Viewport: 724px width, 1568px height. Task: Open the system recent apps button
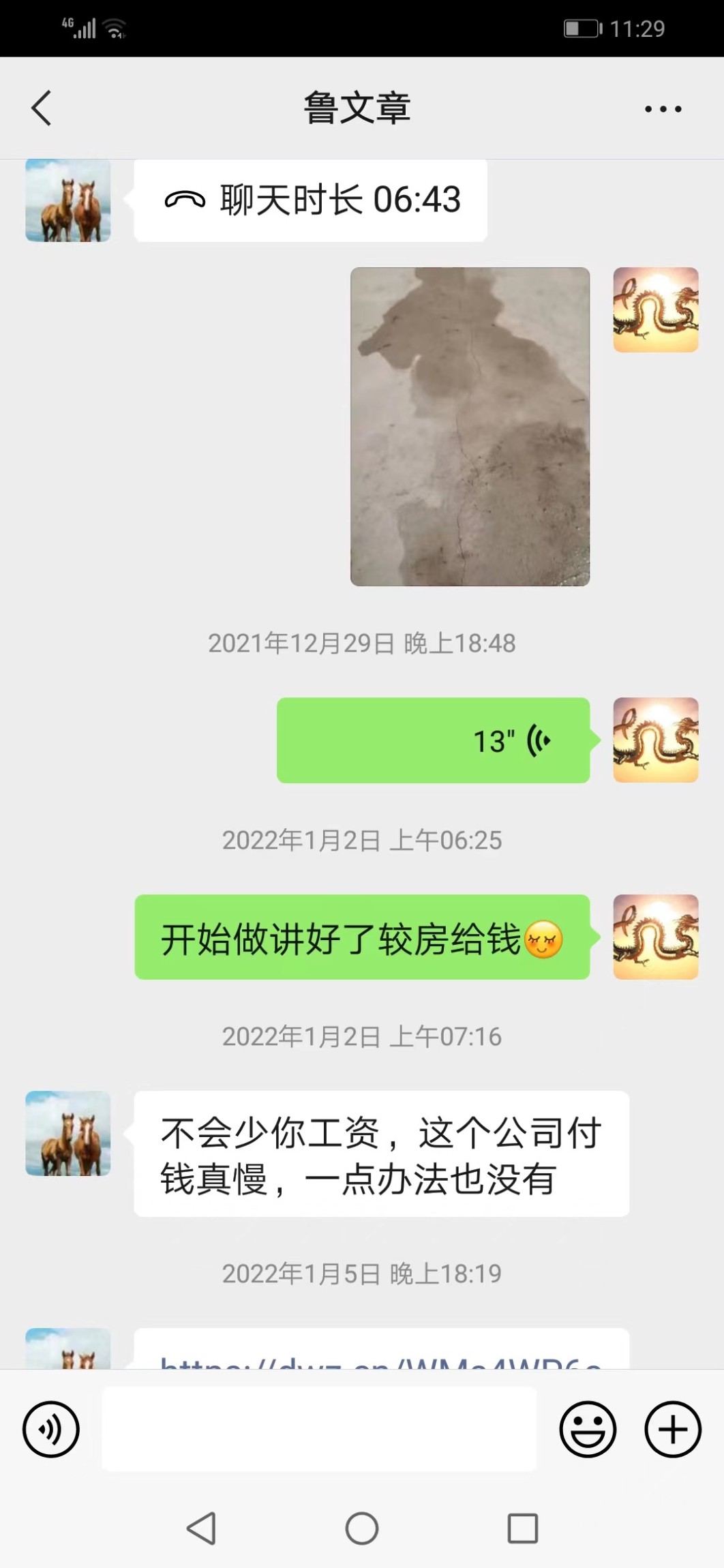coord(522,1528)
